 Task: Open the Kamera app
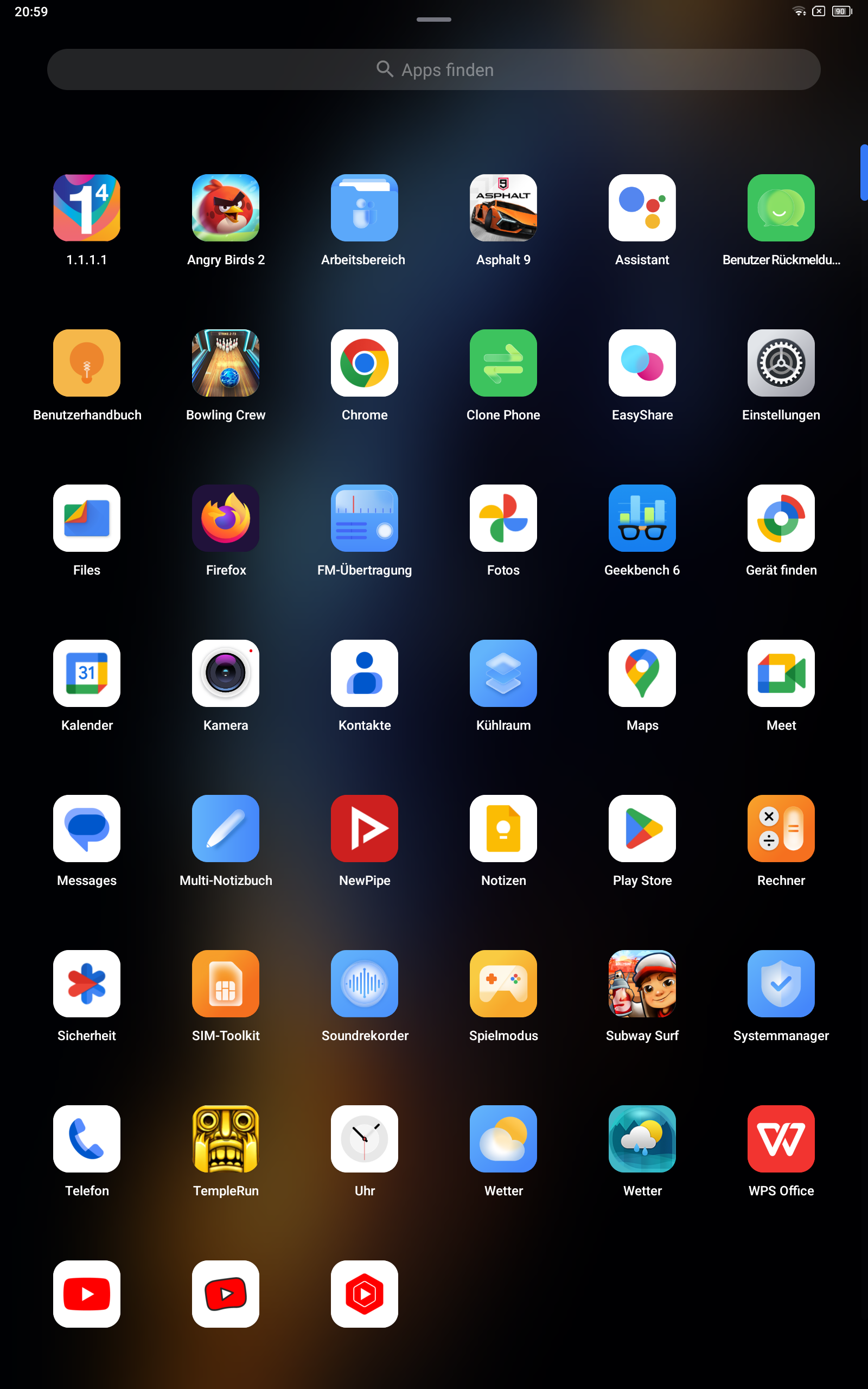226,673
